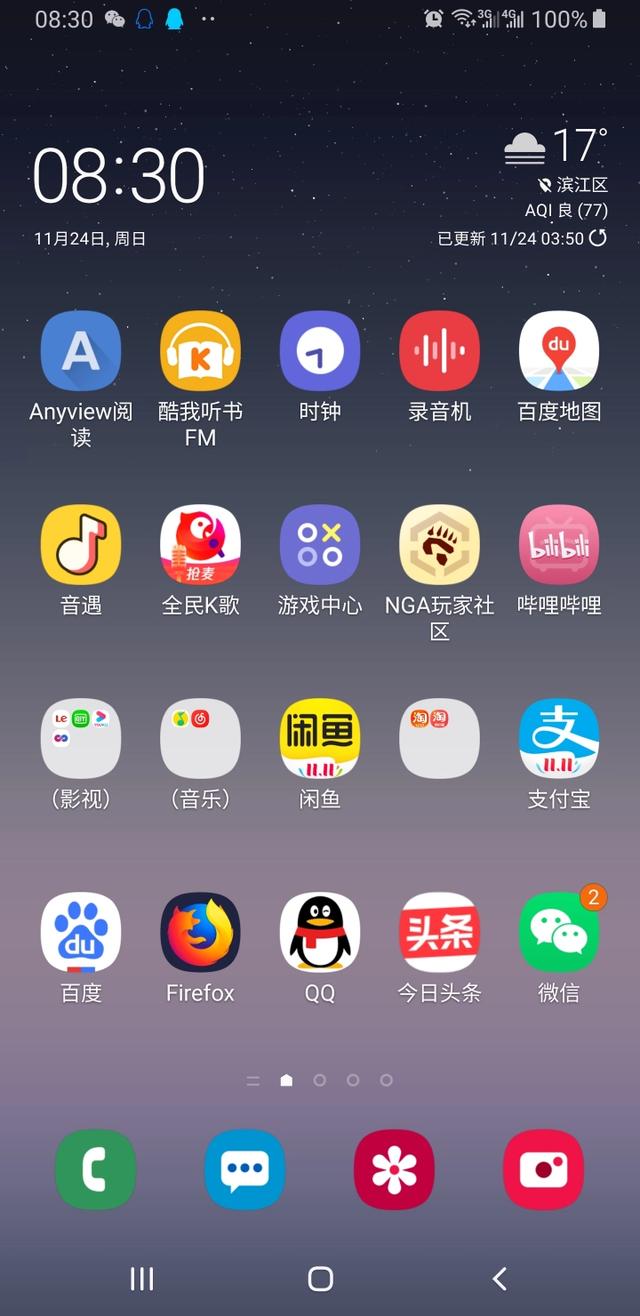Start the 录音机 voice recorder
The height and width of the screenshot is (1316, 640).
point(439,351)
